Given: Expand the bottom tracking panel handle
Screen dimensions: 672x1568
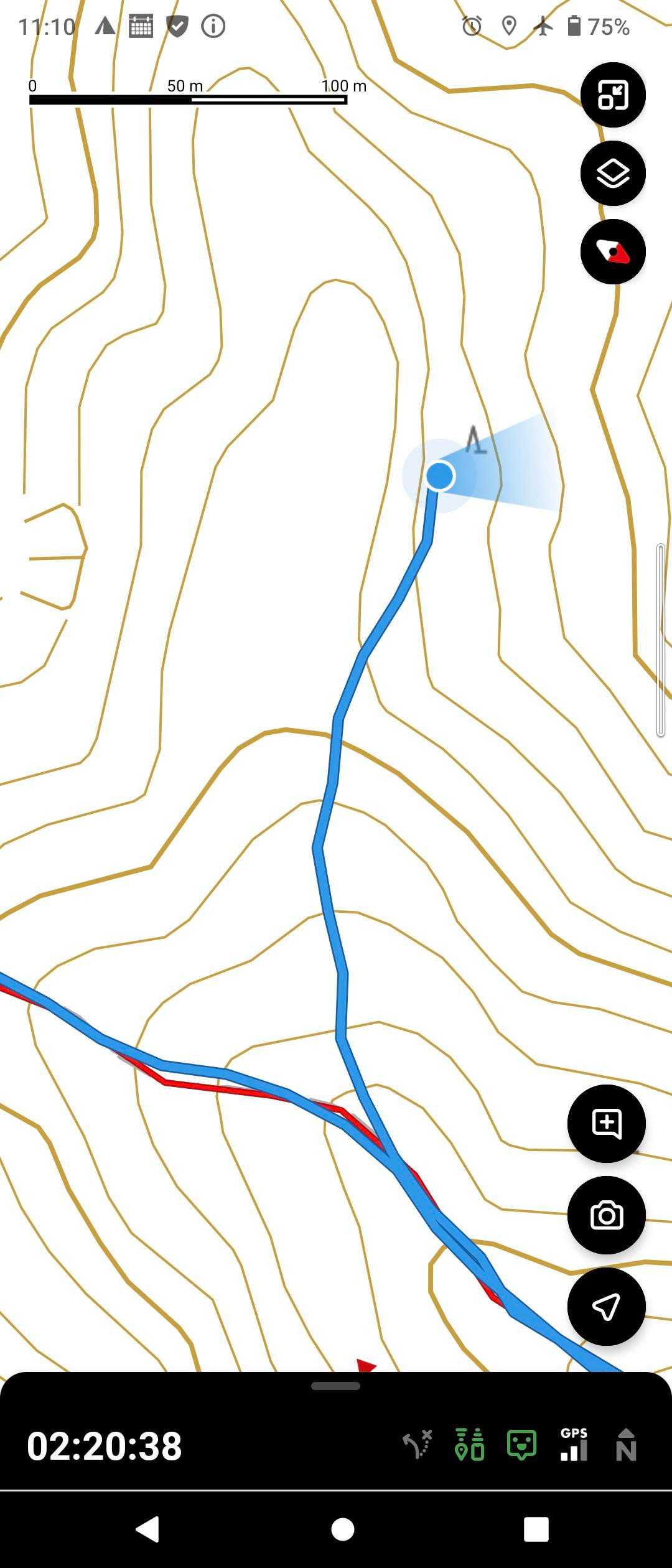Looking at the screenshot, I should (x=336, y=1386).
